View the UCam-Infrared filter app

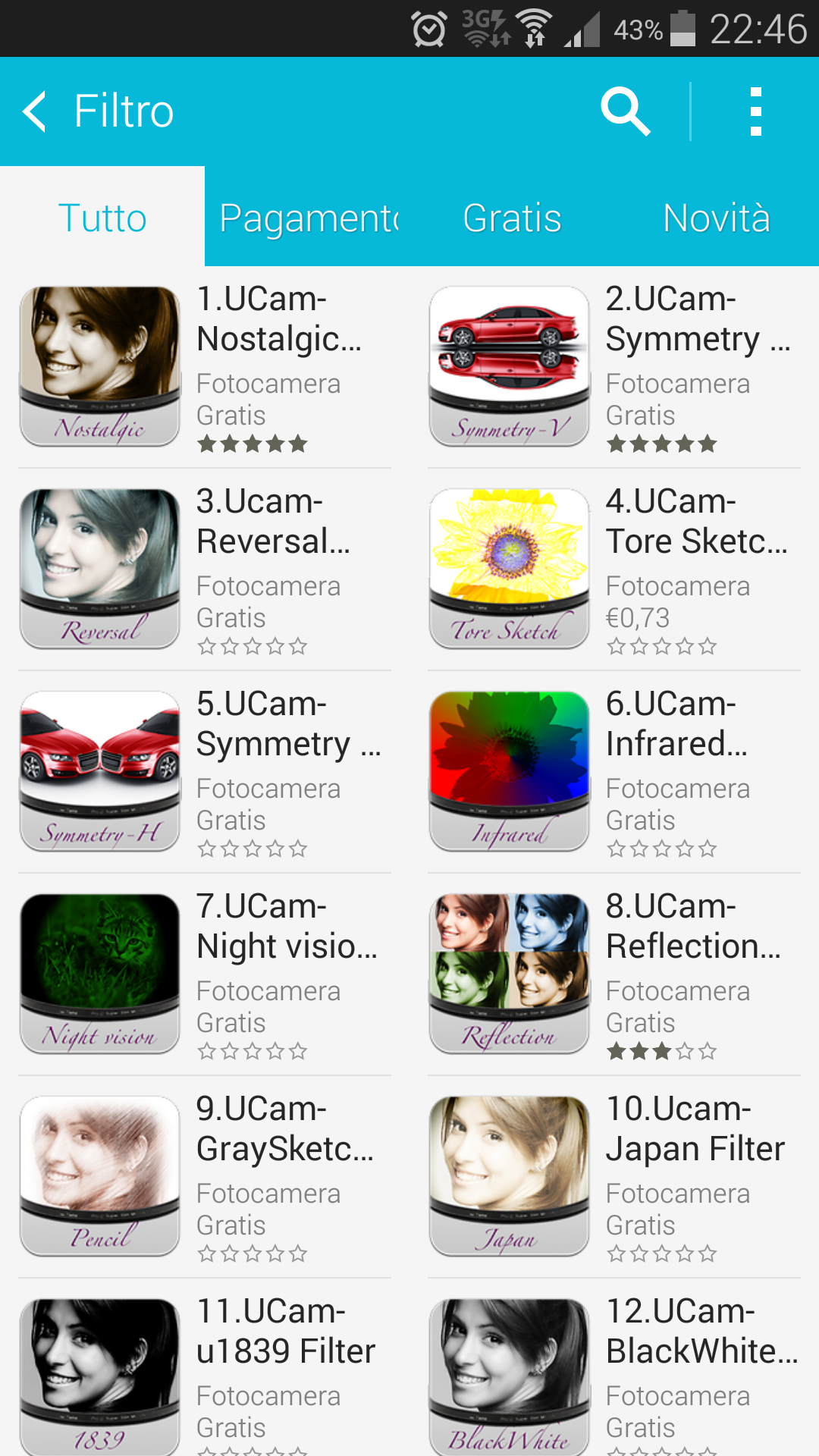614,773
